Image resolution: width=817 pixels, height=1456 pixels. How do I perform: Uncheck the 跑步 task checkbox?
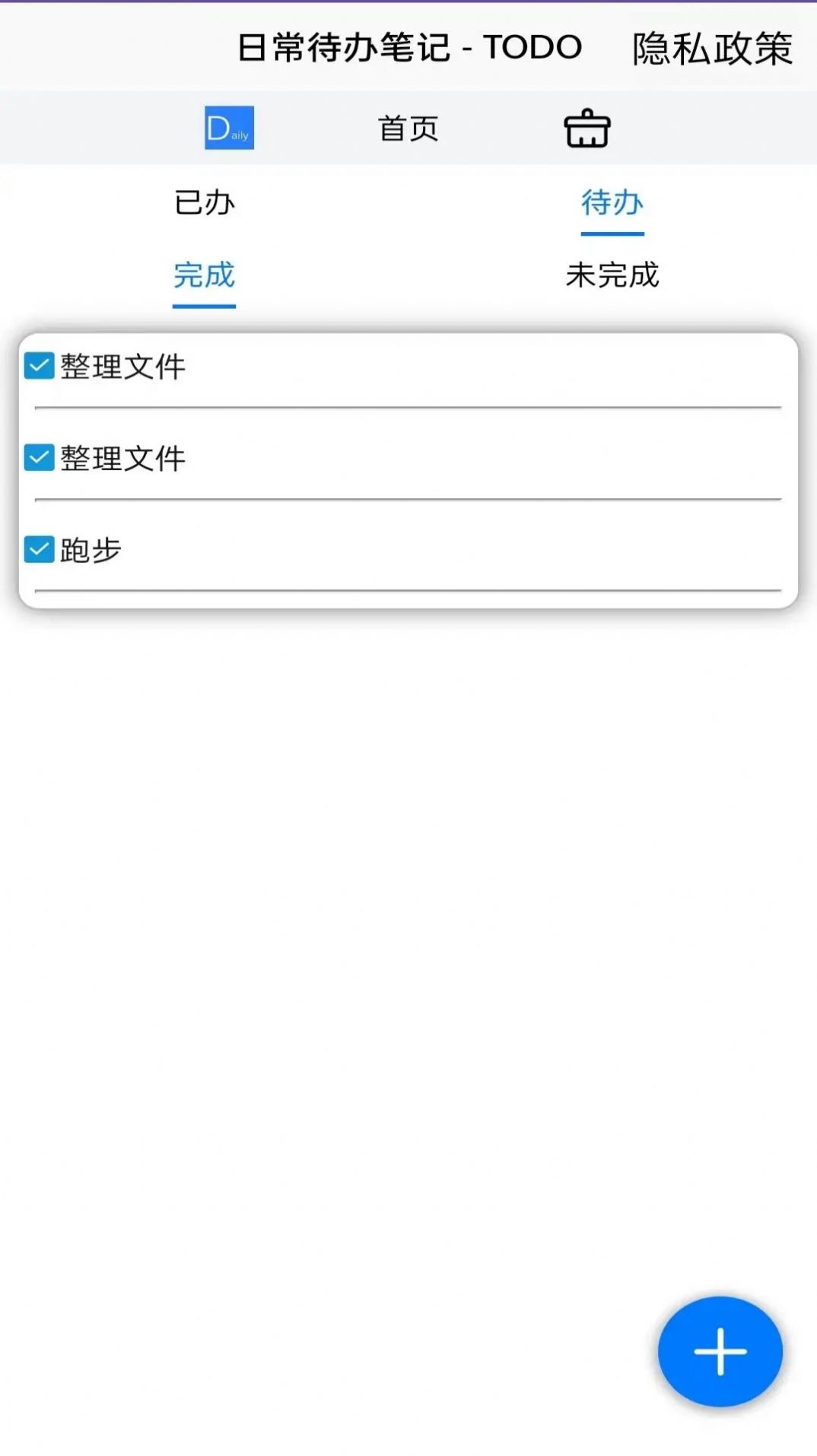[x=40, y=549]
